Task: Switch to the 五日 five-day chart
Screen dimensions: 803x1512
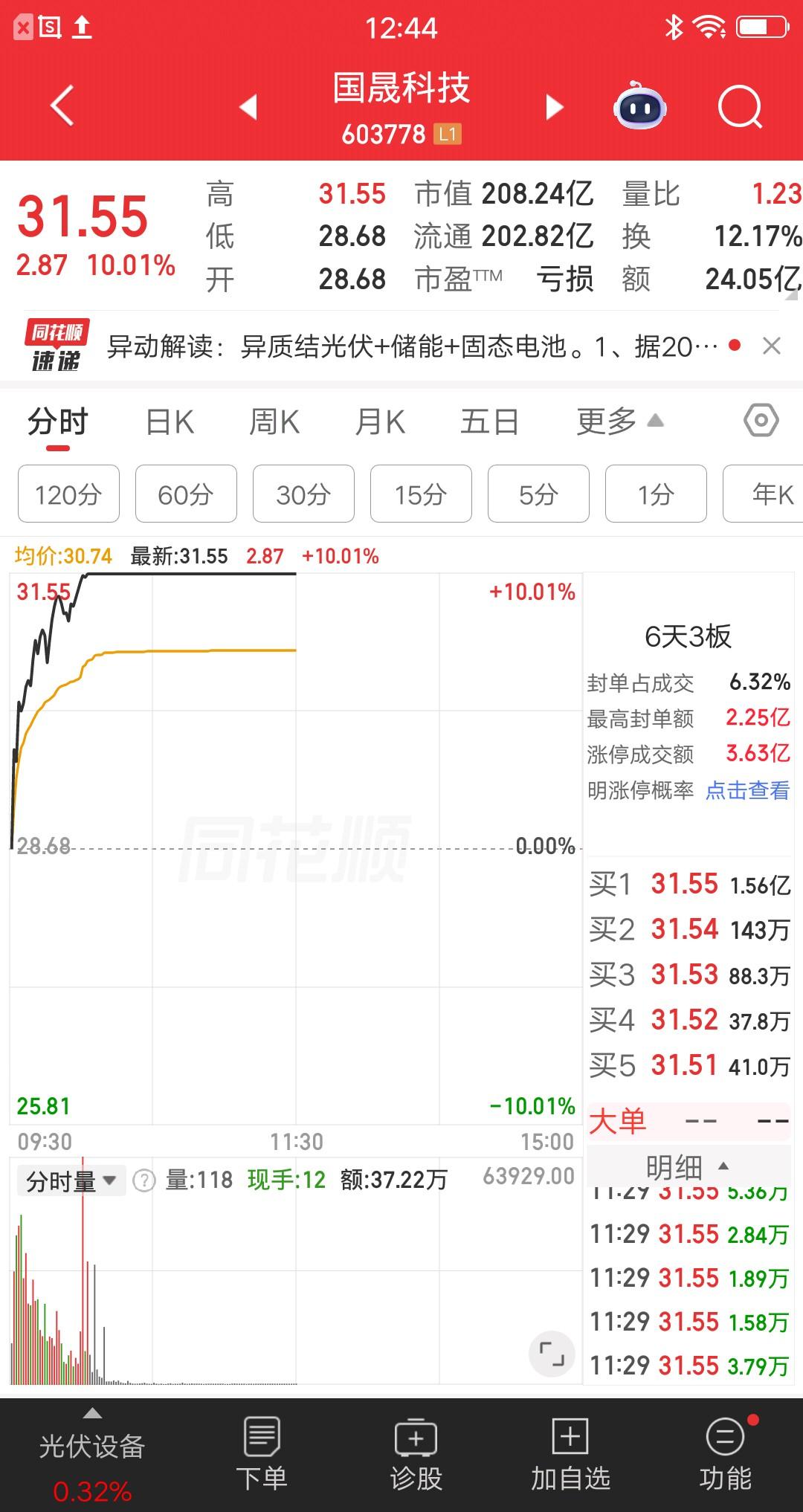Action: point(488,421)
